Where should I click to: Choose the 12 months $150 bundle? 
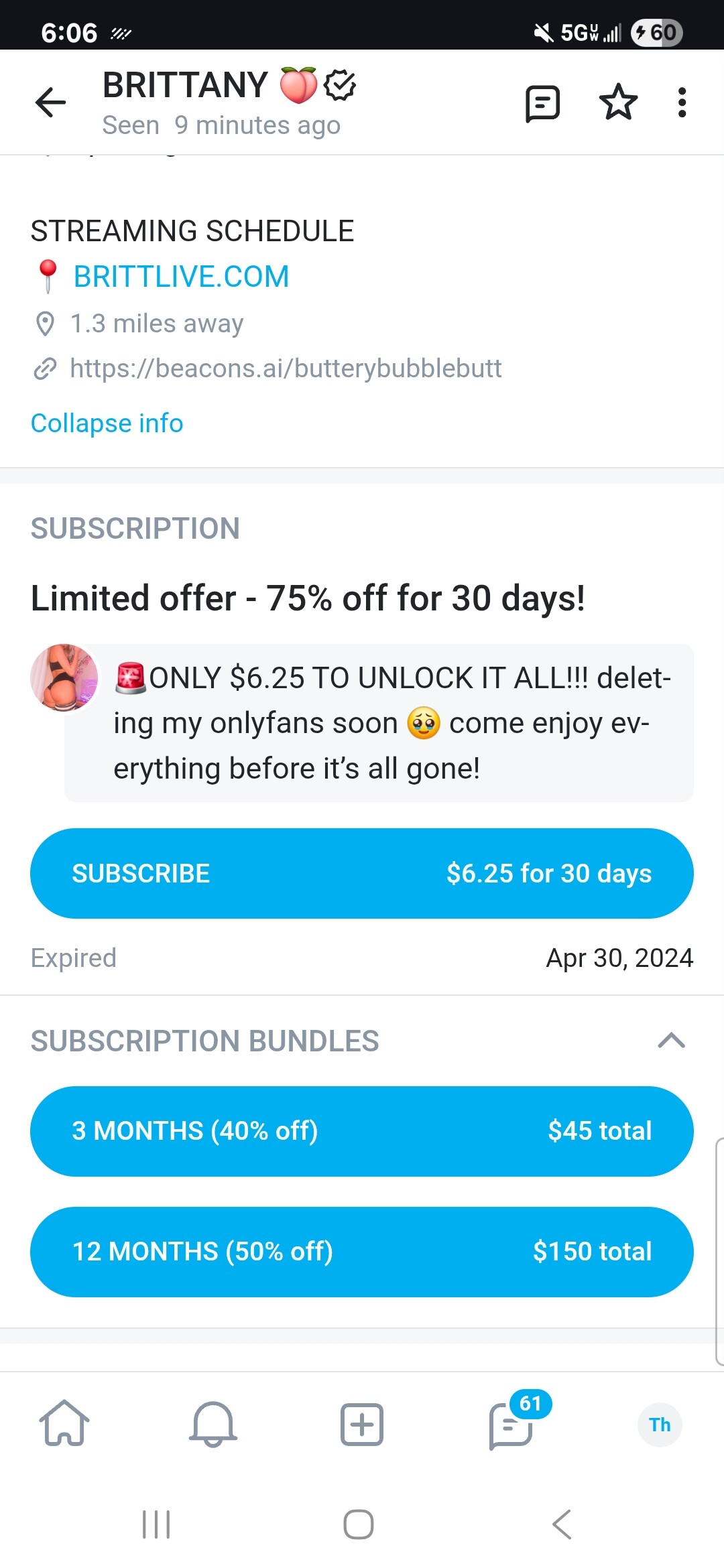[x=362, y=1252]
